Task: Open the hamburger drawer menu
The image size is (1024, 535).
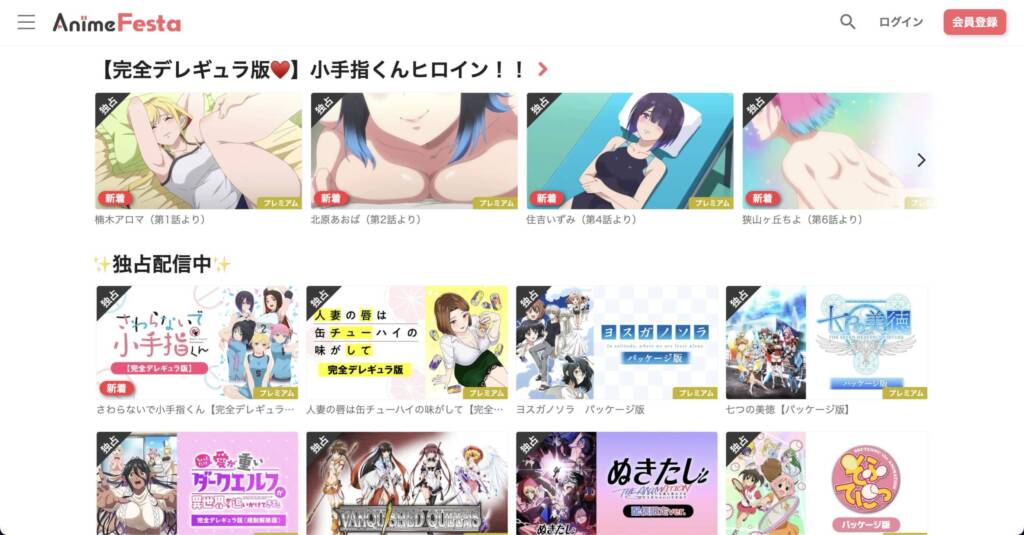Action: pos(26,22)
